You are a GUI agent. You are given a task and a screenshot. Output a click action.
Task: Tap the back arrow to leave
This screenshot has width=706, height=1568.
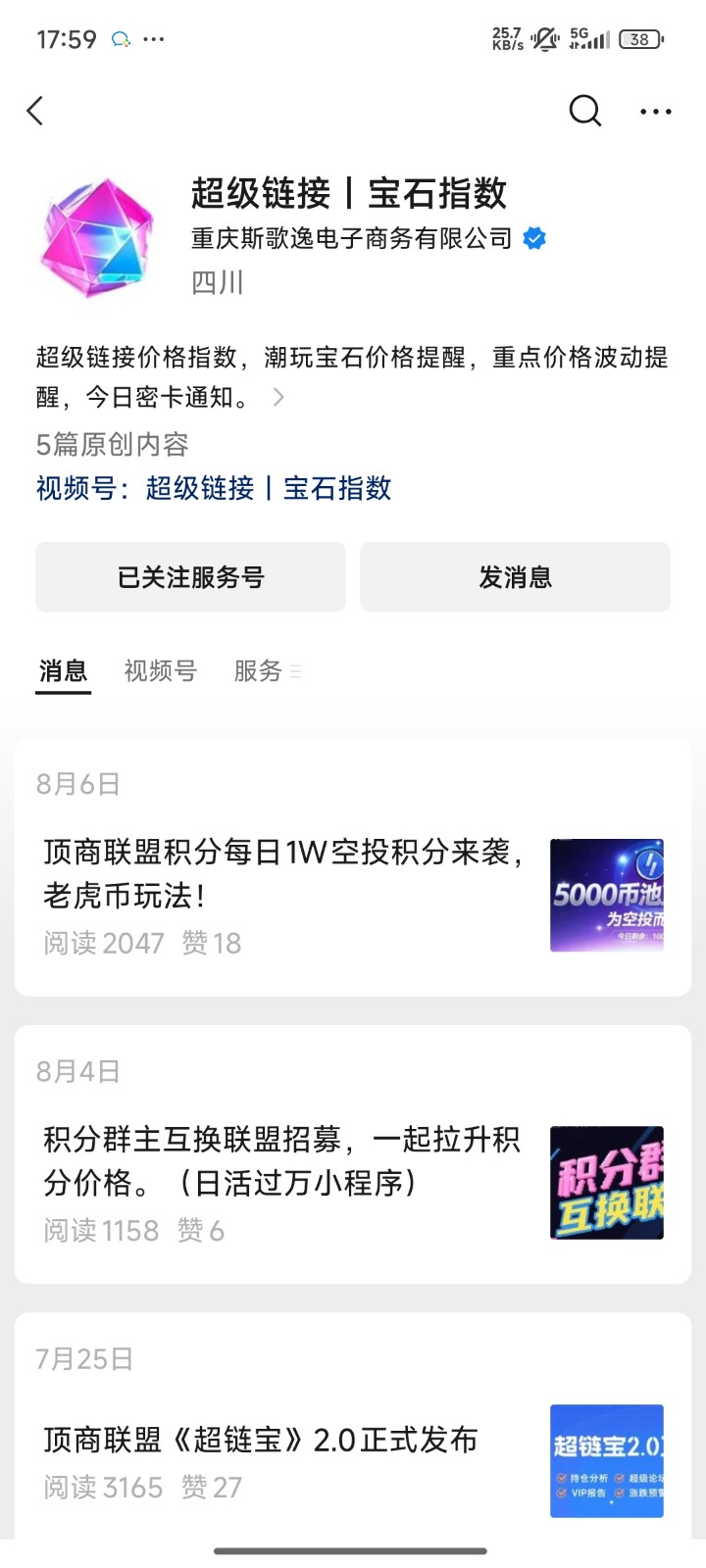point(35,111)
